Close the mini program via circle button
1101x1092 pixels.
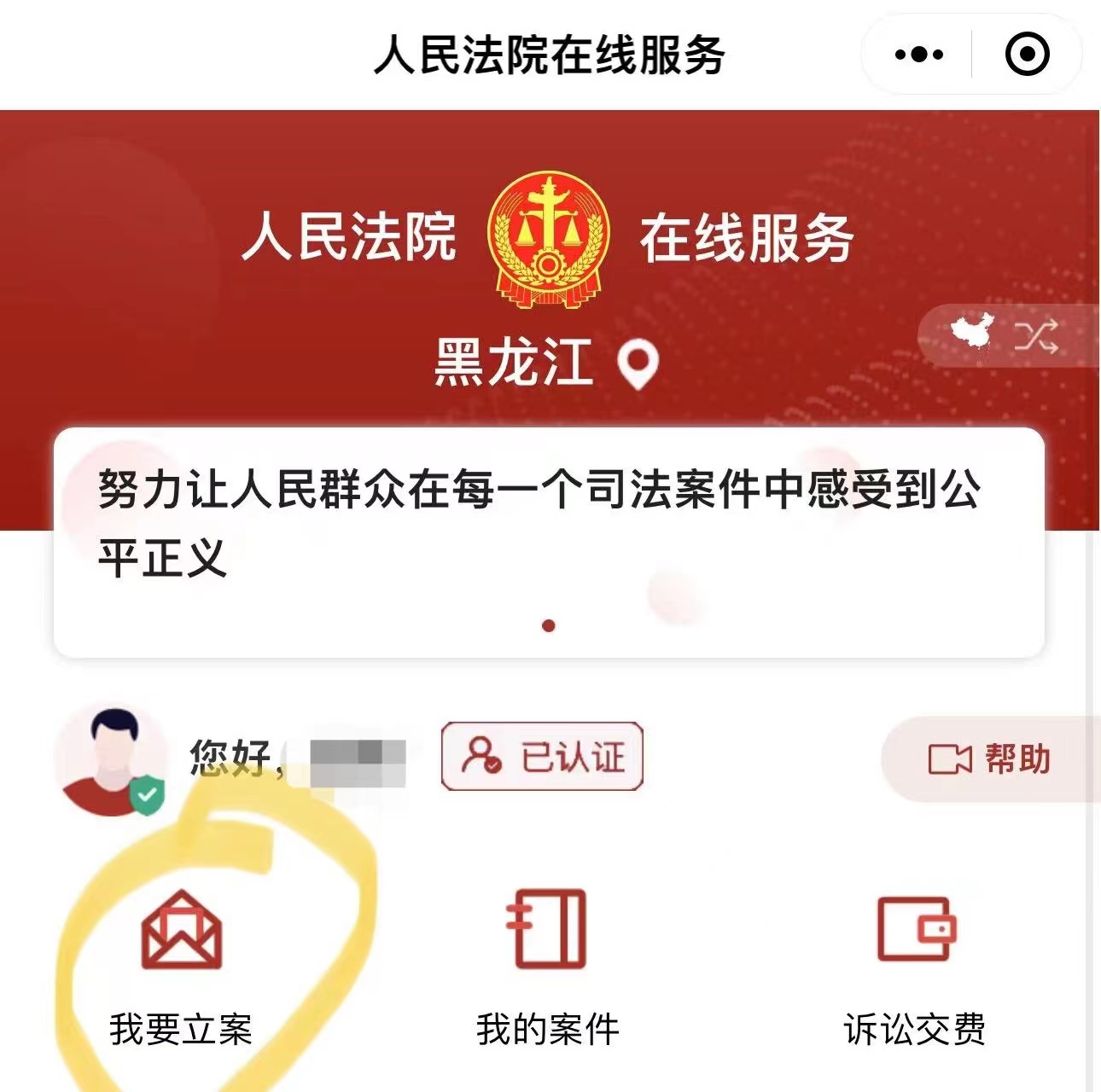pos(1027,55)
